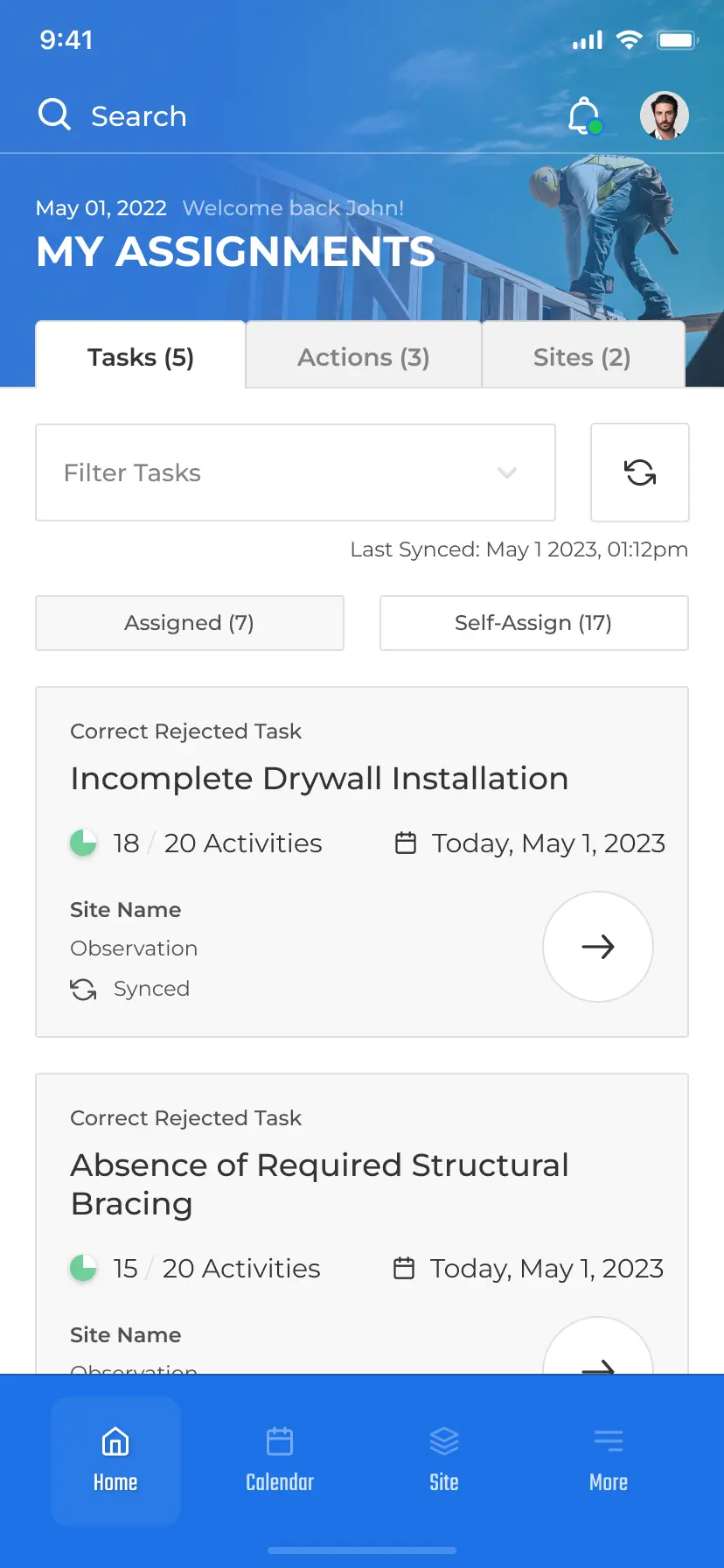Show Self-Assign (17) tasks
724x1568 pixels.
534,623
